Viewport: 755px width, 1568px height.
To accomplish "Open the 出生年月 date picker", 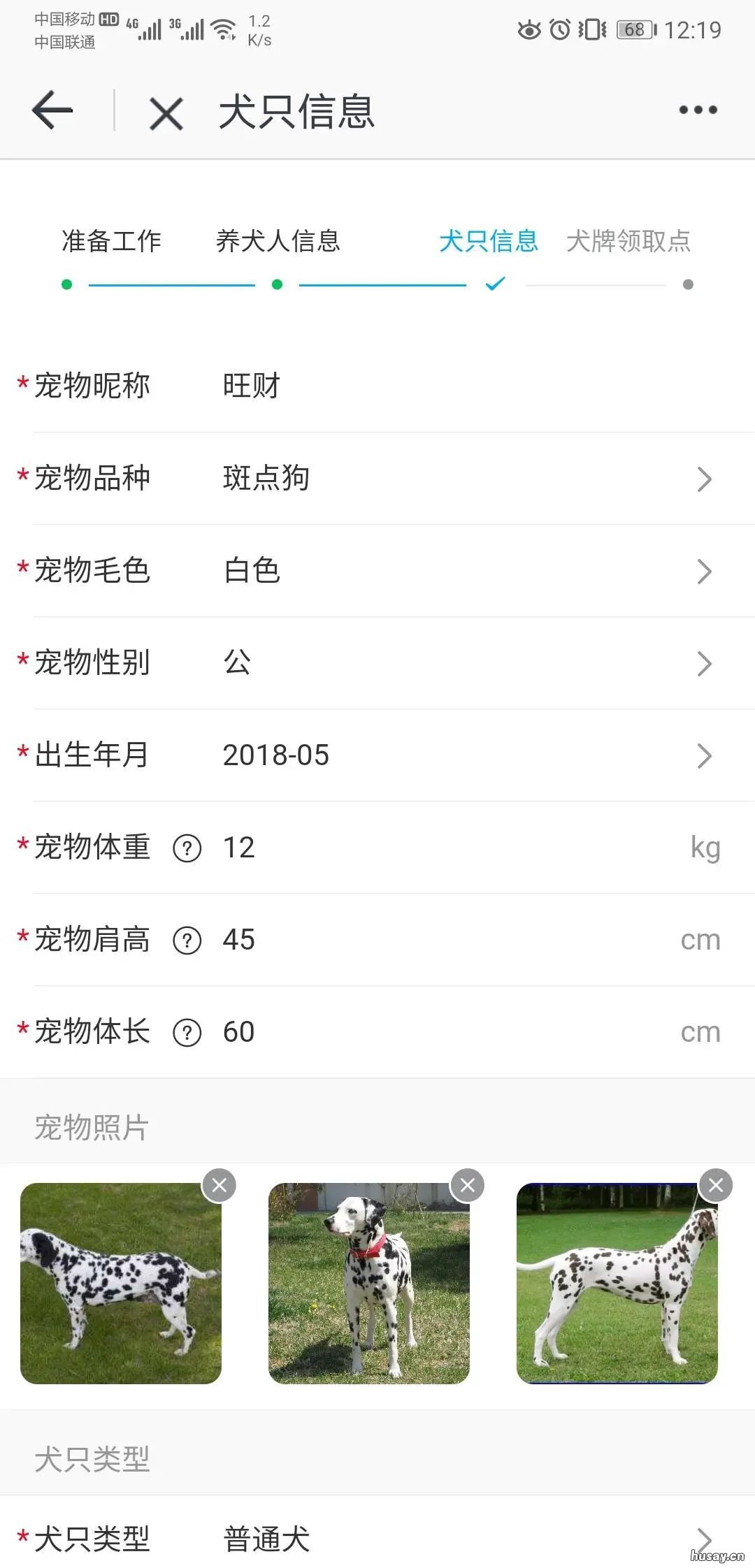I will coord(705,755).
